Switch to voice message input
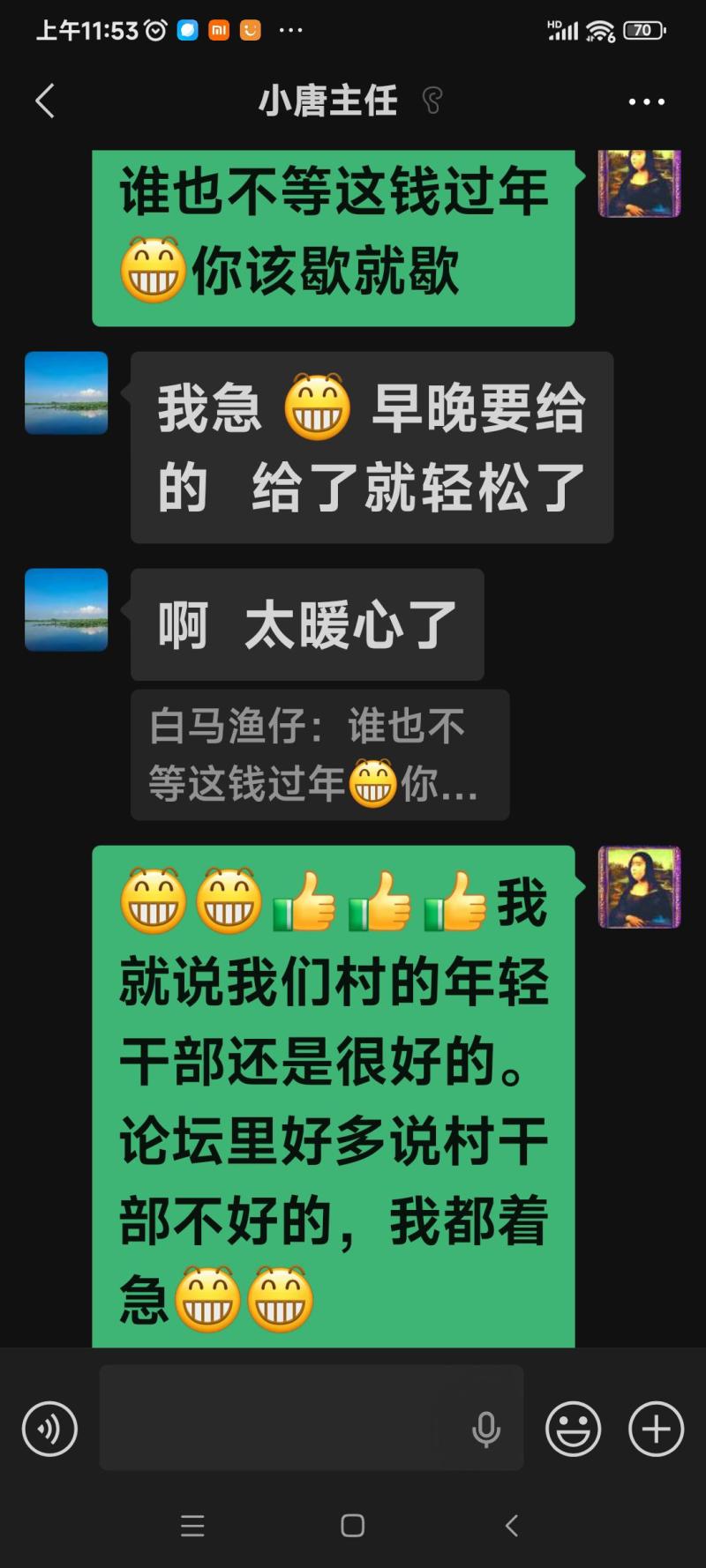Image resolution: width=706 pixels, height=1568 pixels. (50, 1429)
